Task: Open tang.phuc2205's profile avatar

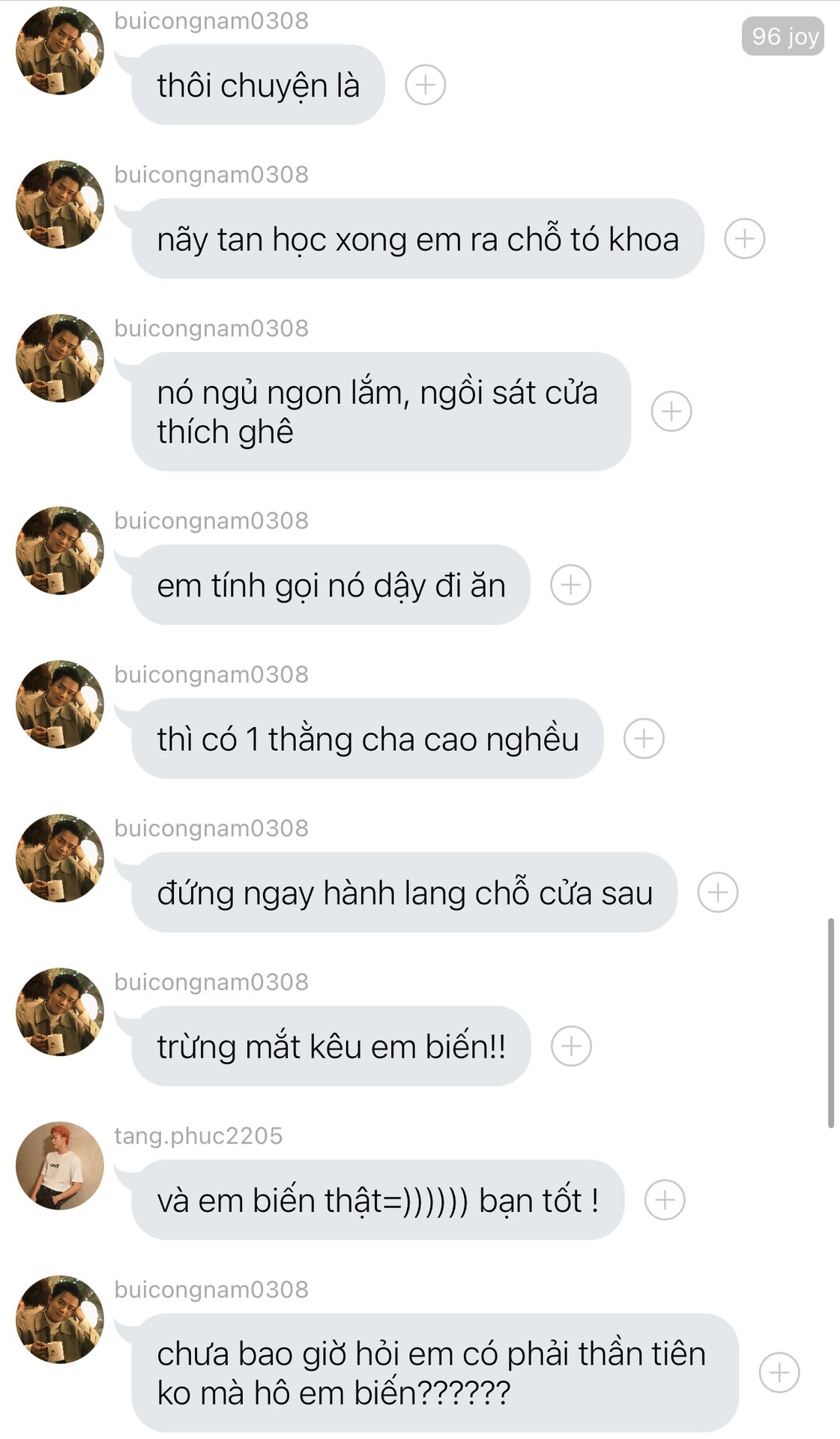Action: 60,1166
